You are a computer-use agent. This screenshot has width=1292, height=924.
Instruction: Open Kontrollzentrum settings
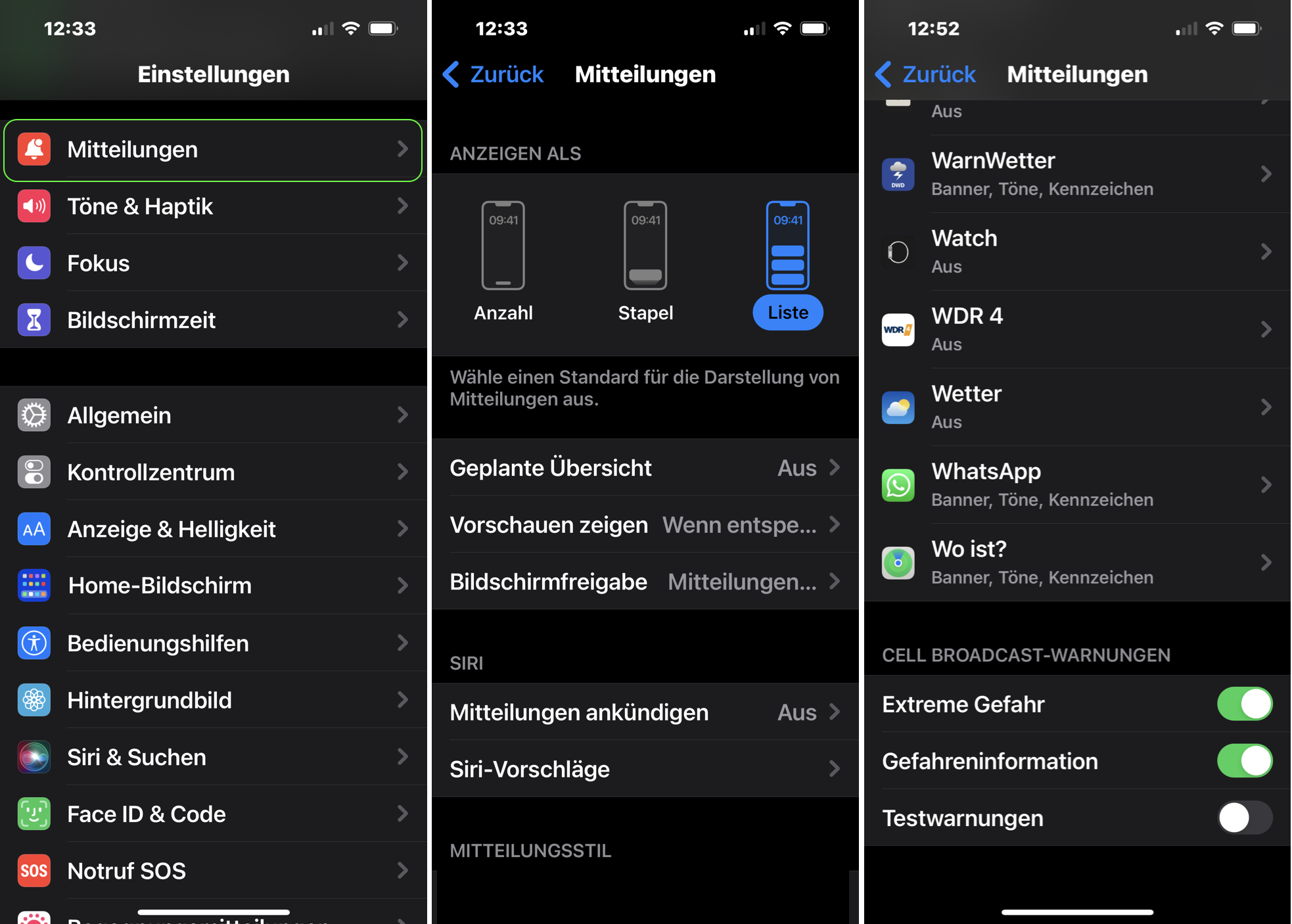213,472
